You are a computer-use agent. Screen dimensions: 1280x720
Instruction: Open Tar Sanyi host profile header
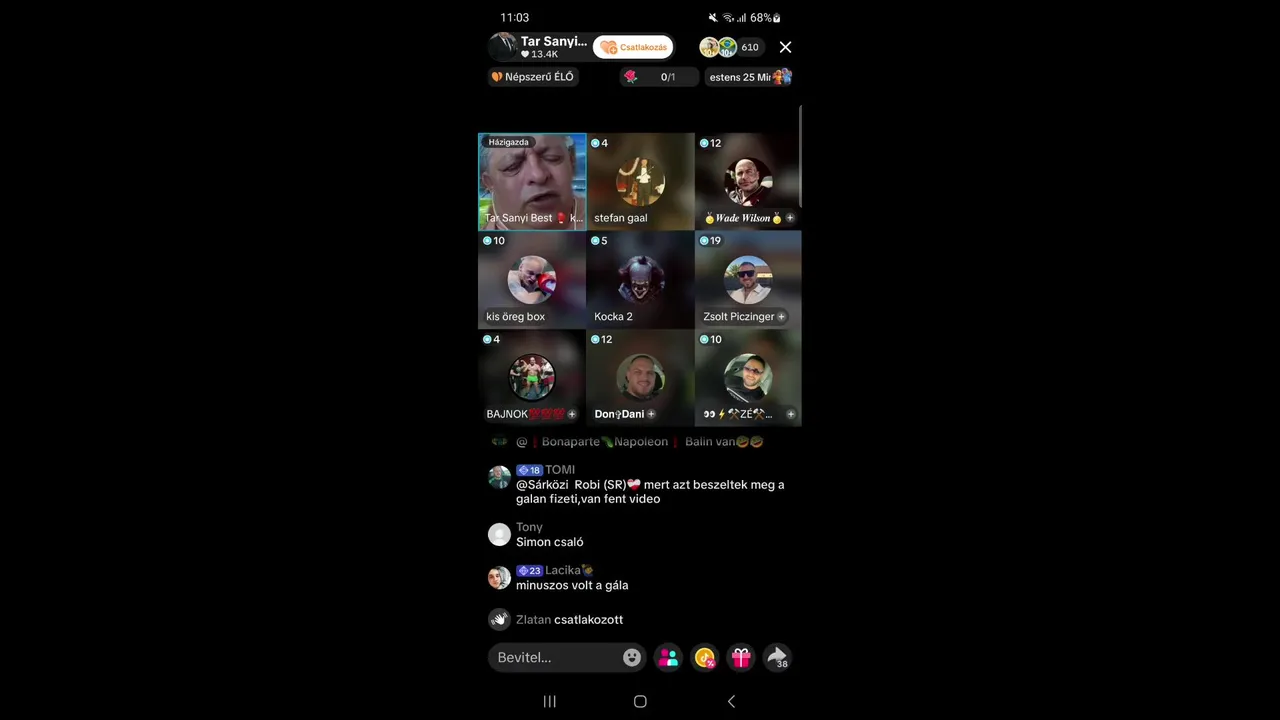point(539,47)
